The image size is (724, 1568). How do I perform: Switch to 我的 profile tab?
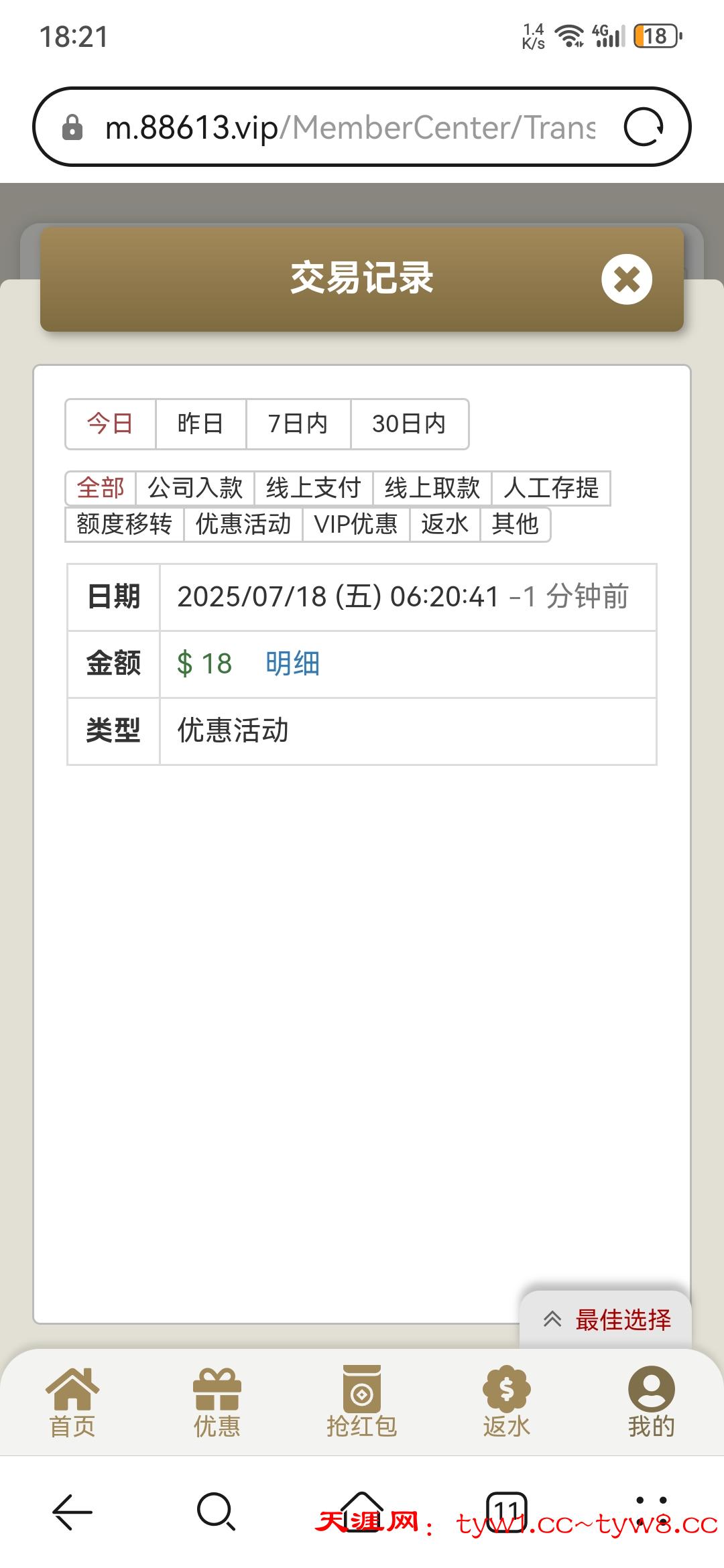[651, 1403]
